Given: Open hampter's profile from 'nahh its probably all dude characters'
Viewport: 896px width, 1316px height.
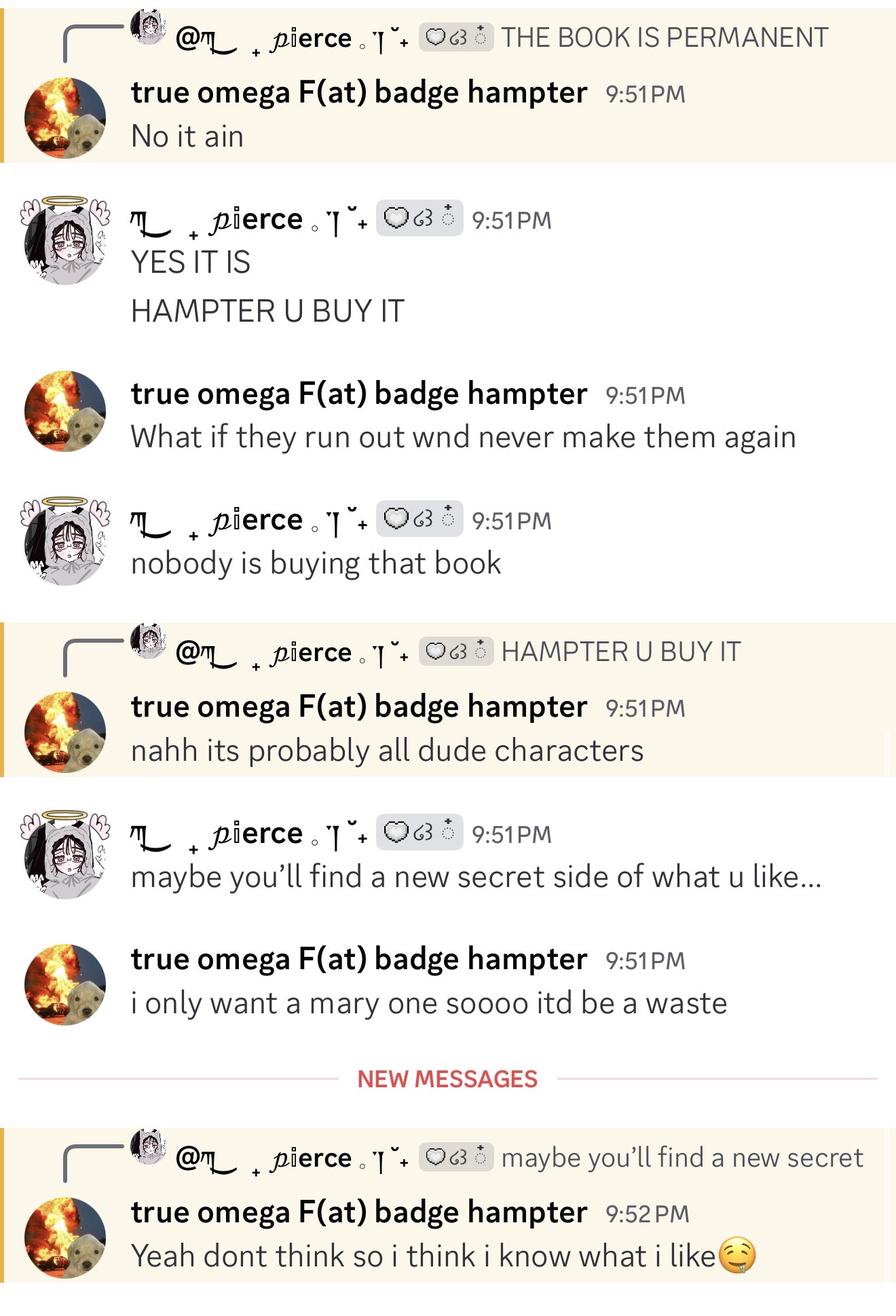Looking at the screenshot, I should (358, 707).
